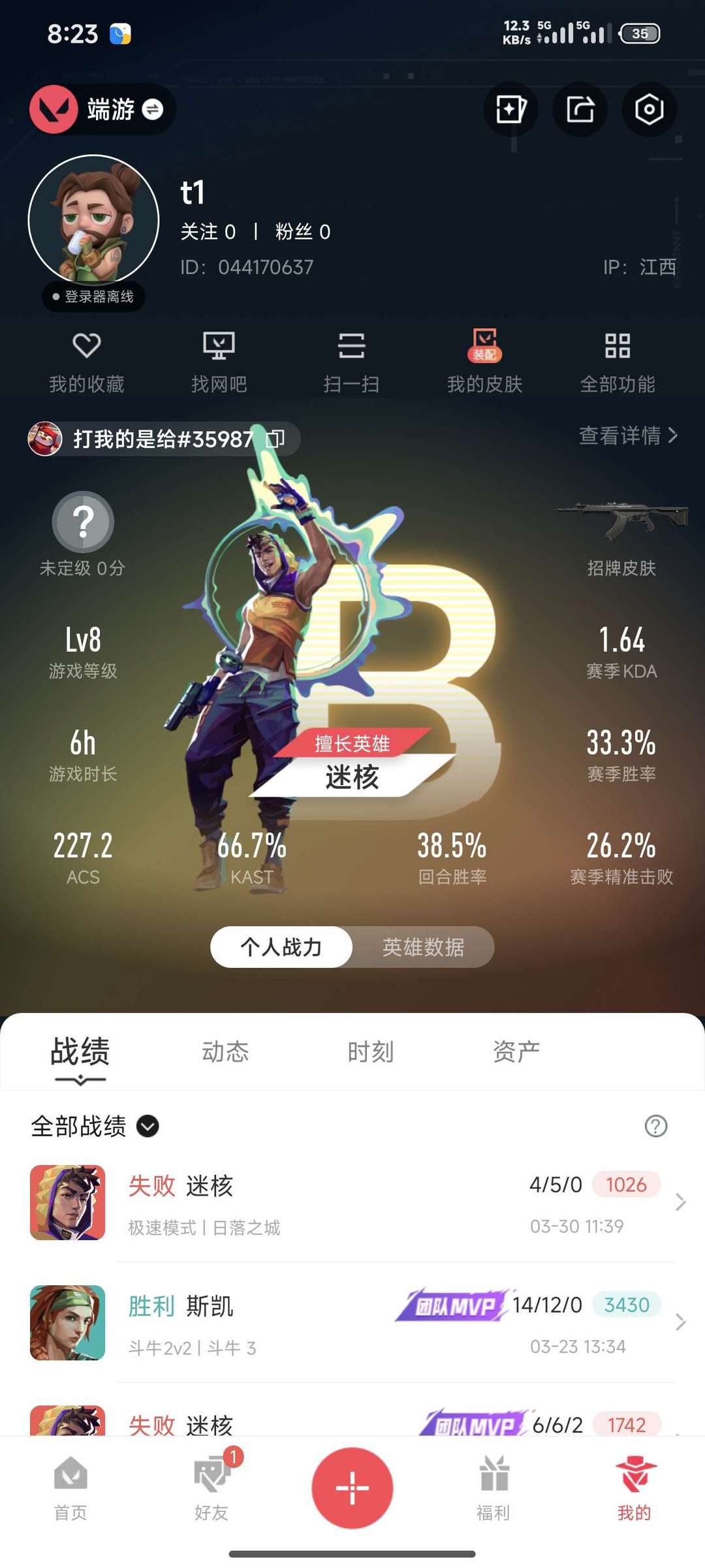Viewport: 705px width, 1568px height.
Task: Open the hexagon settings icon top right
Action: (650, 110)
